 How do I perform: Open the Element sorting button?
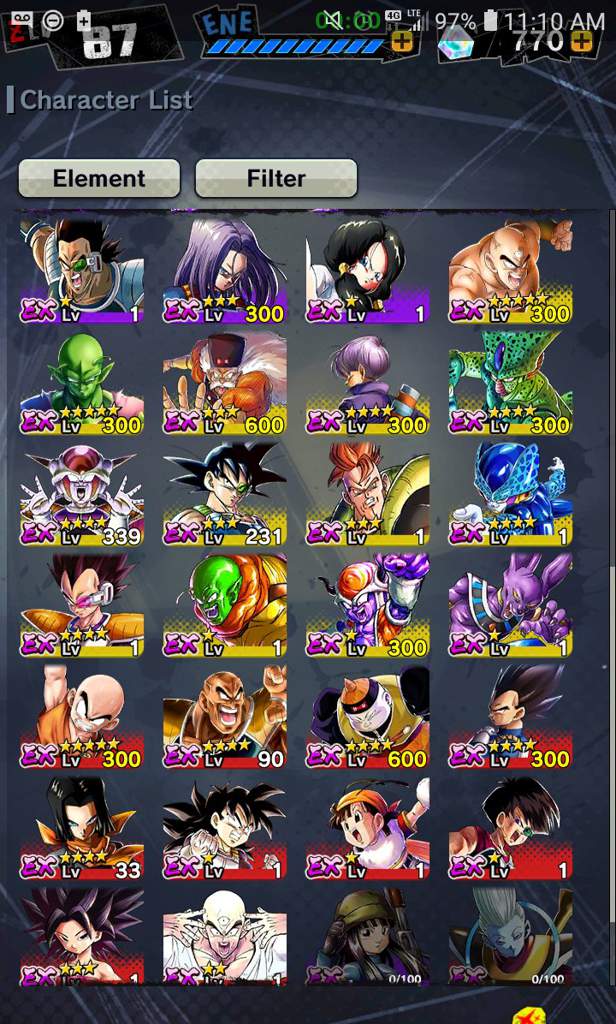point(99,179)
